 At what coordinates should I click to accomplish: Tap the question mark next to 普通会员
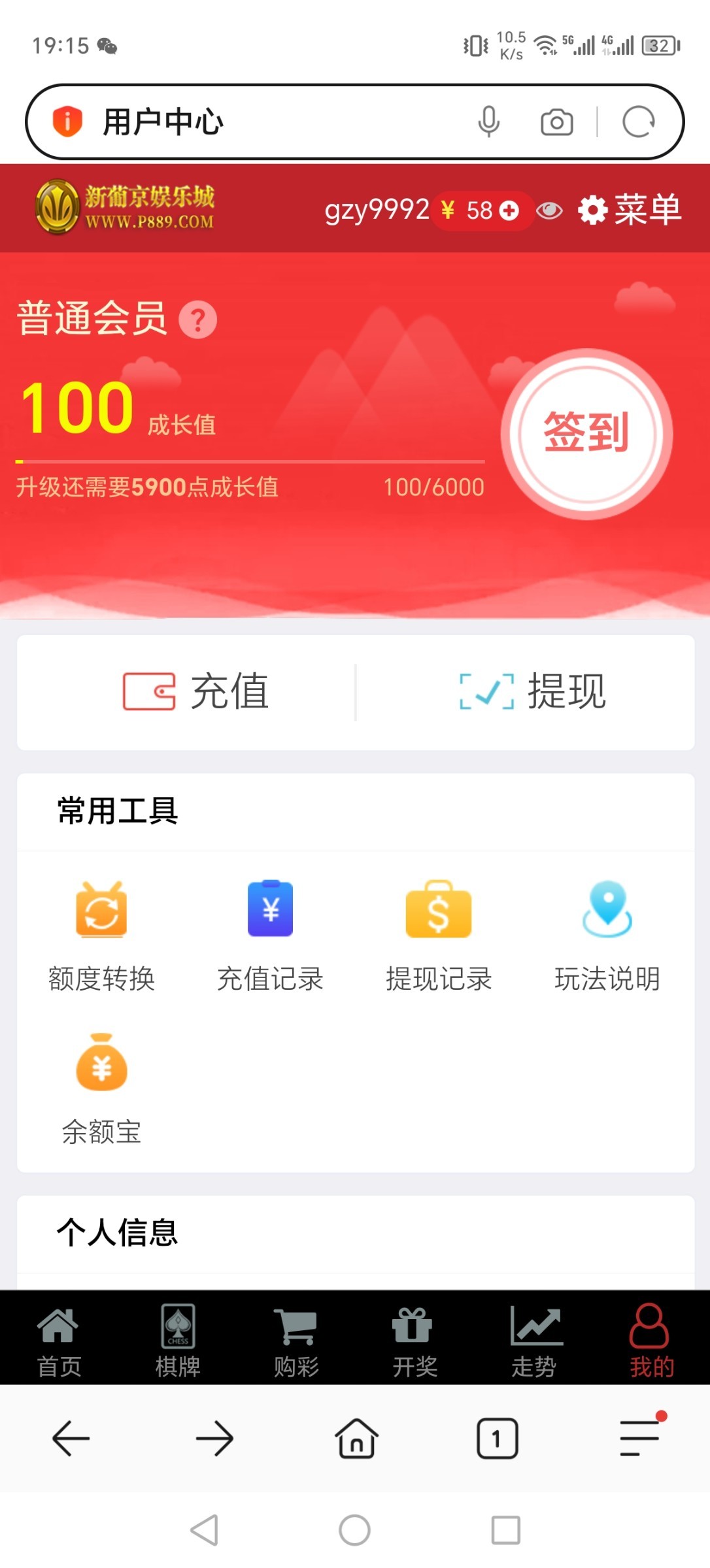tap(198, 319)
